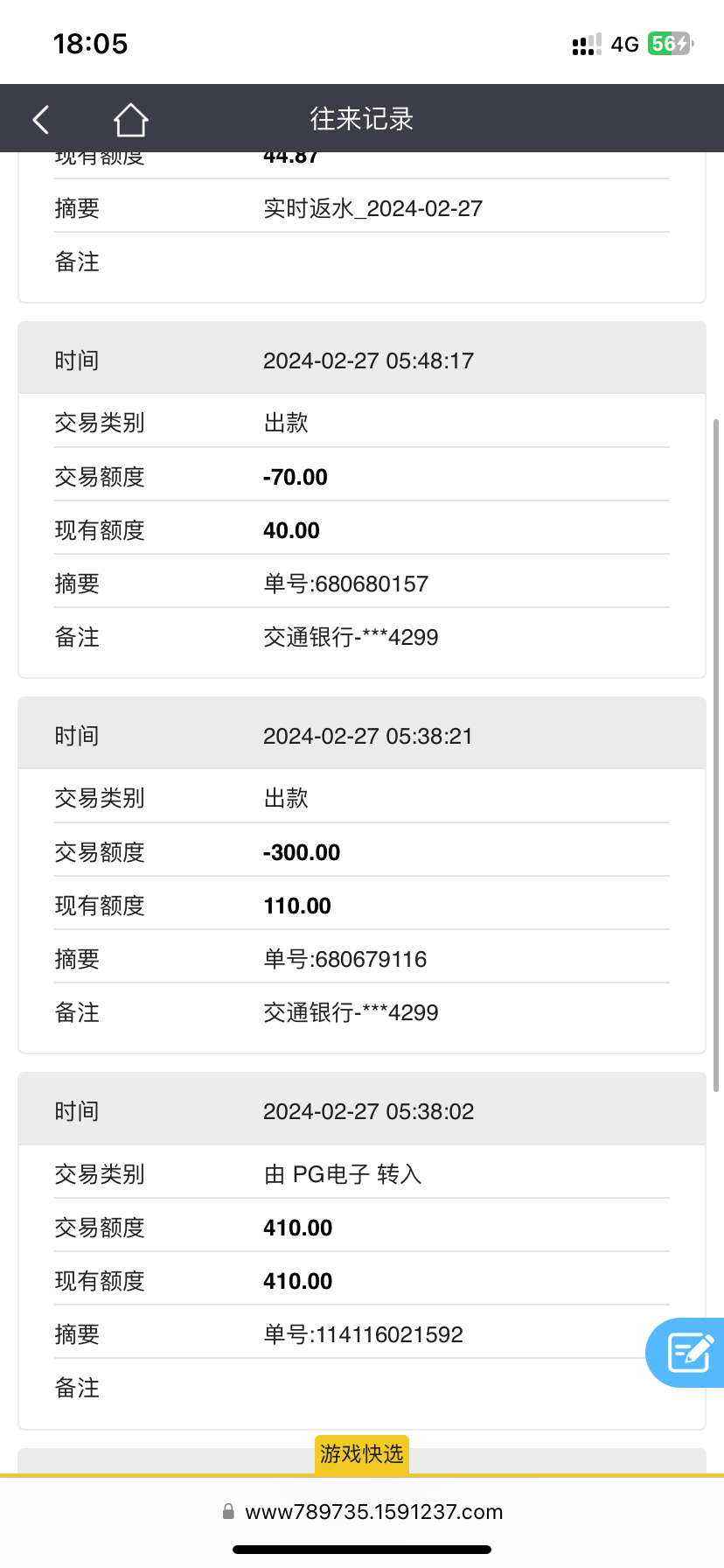This screenshot has width=724, height=1568.
Task: Tap the floating blue edit note button
Action: point(689,1352)
